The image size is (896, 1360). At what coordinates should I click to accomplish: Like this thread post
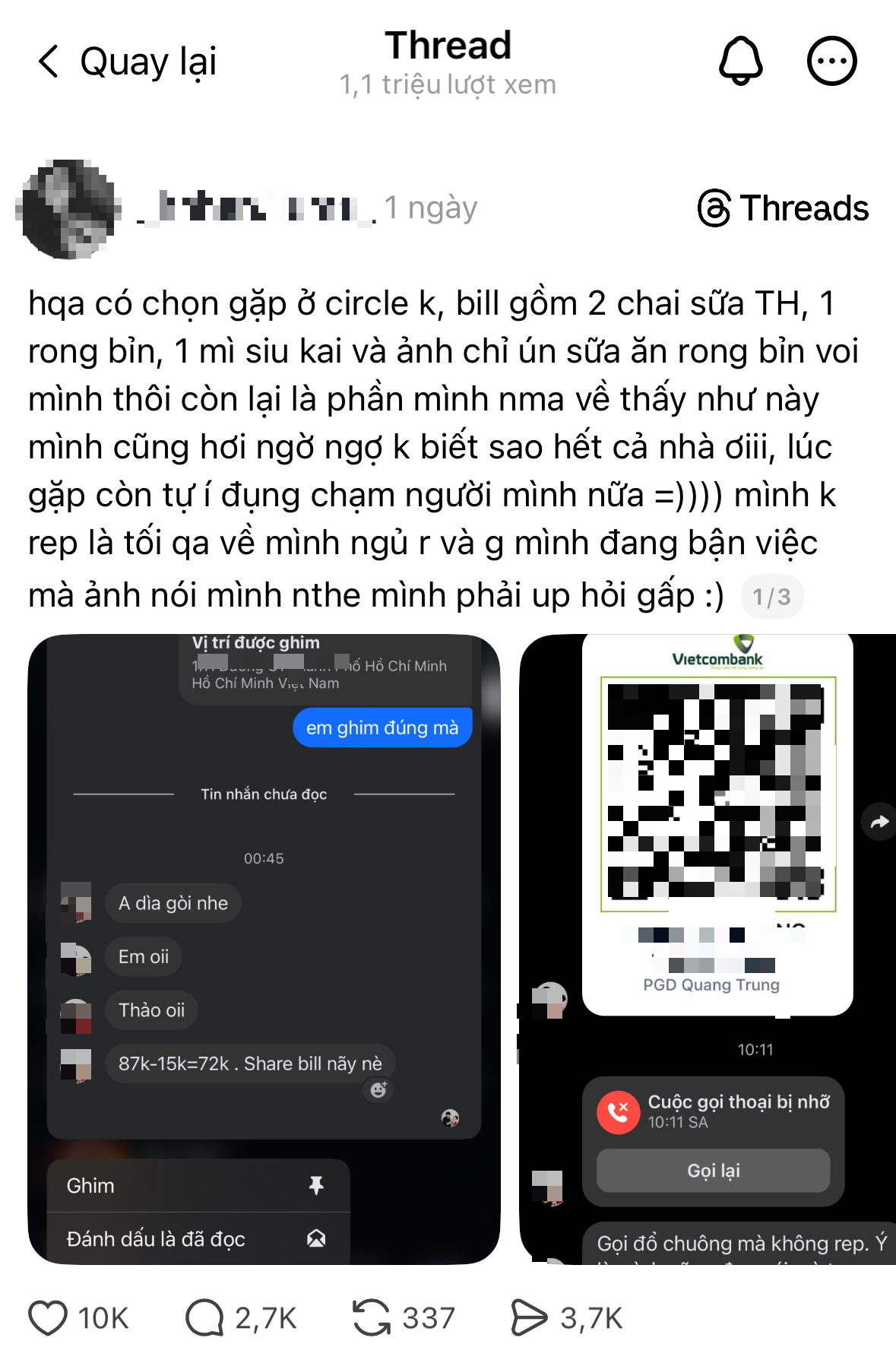click(x=48, y=1317)
